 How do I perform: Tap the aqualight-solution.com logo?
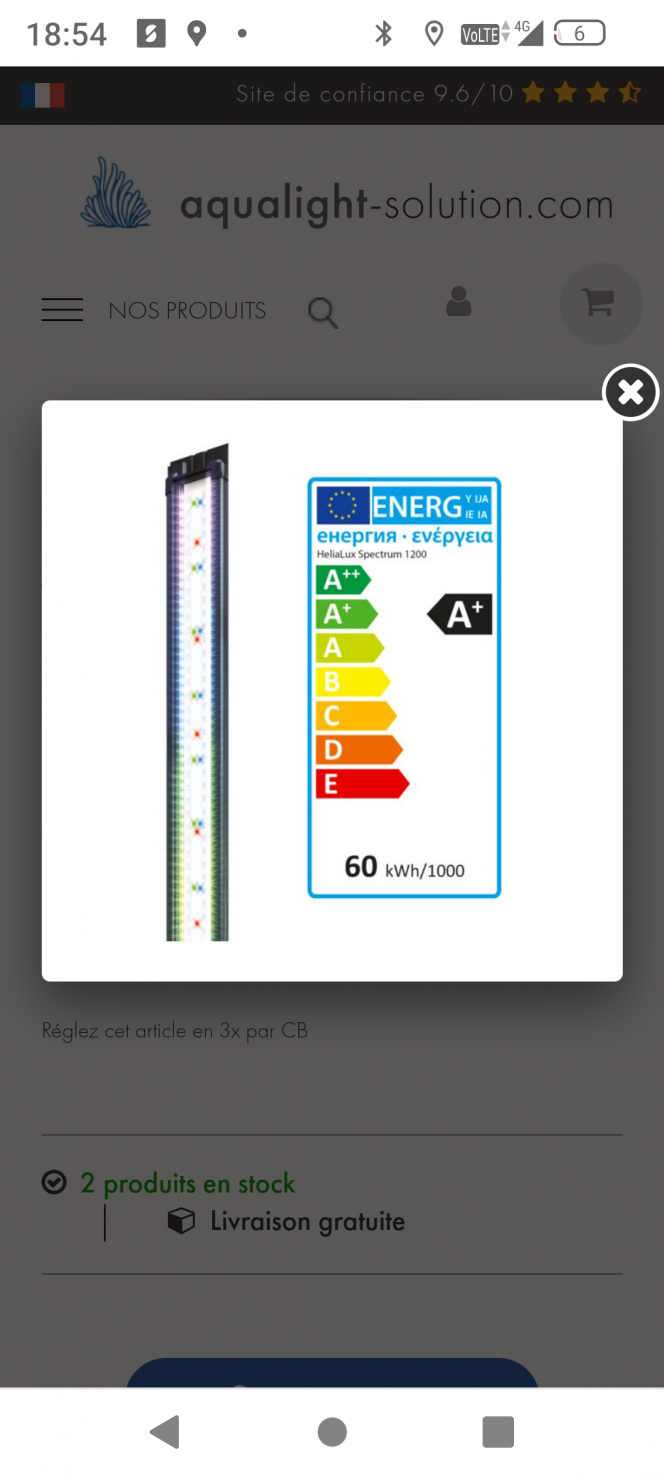(347, 195)
